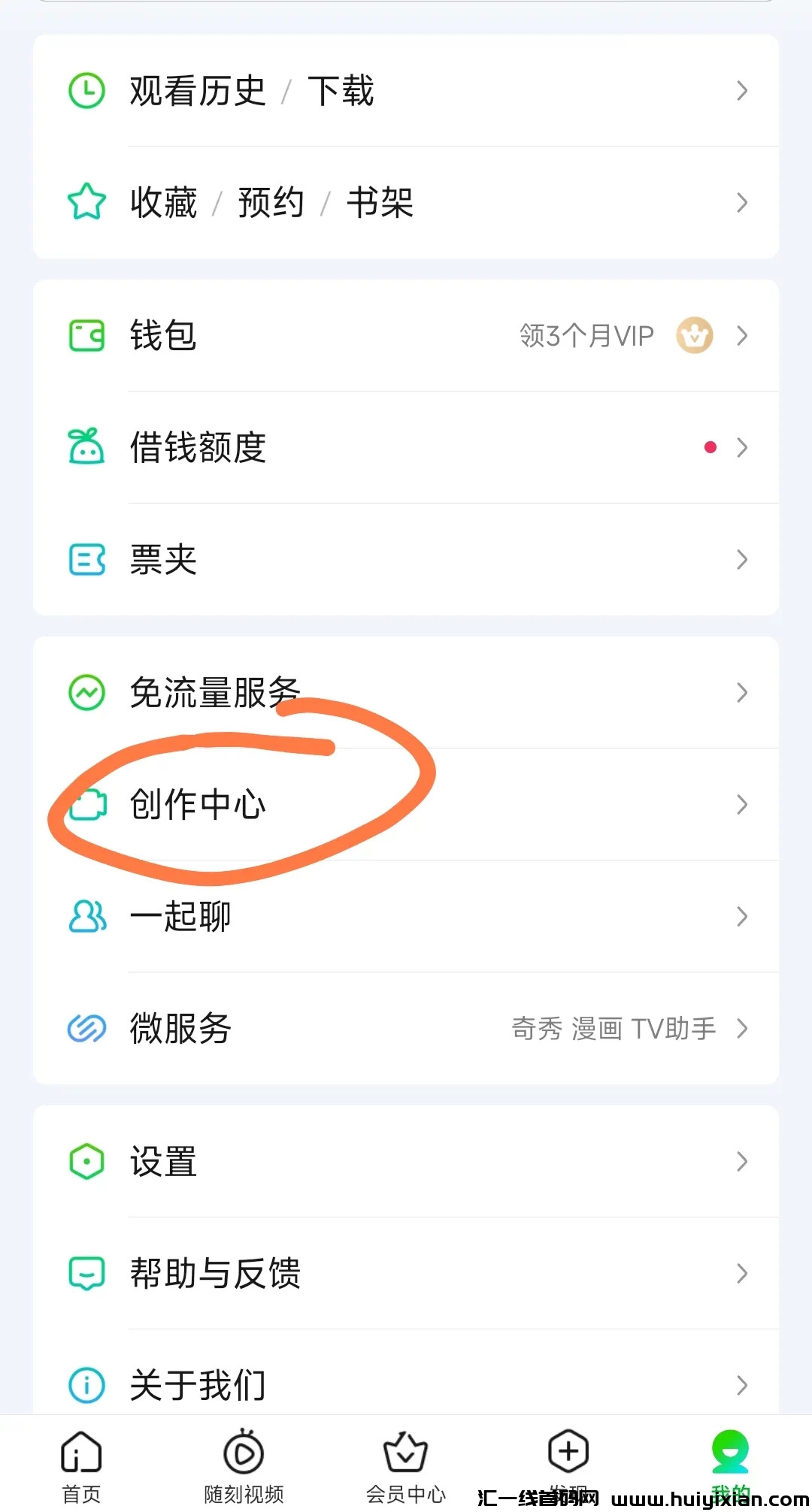Open the 设置 hexagon settings icon
Image resolution: width=812 pixels, height=1512 pixels.
click(x=86, y=1161)
